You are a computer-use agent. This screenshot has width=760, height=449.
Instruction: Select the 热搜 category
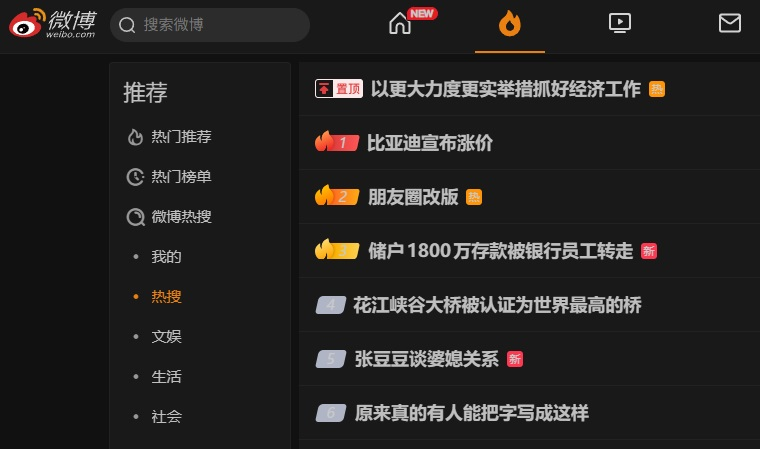166,297
